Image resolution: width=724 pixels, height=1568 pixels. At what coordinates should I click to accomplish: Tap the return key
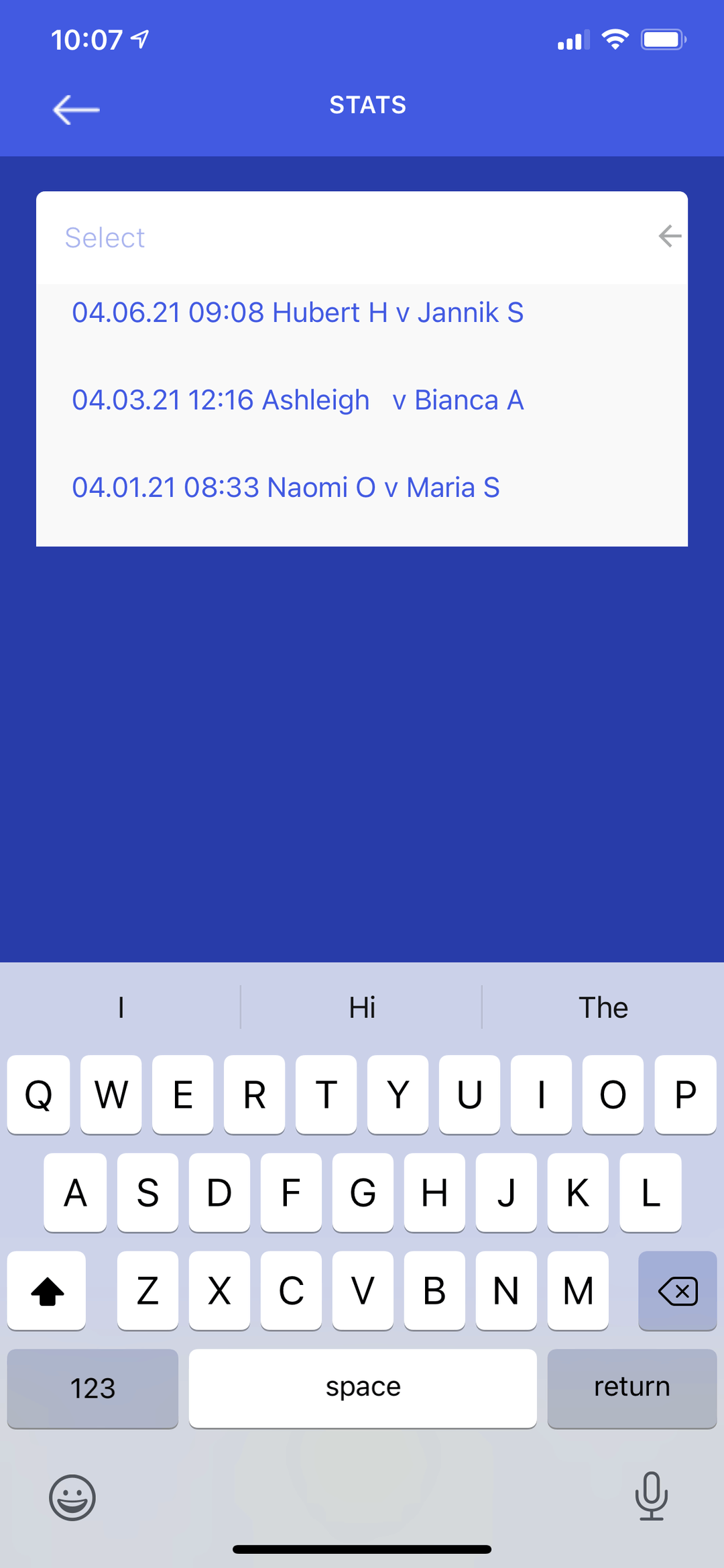coord(632,1388)
